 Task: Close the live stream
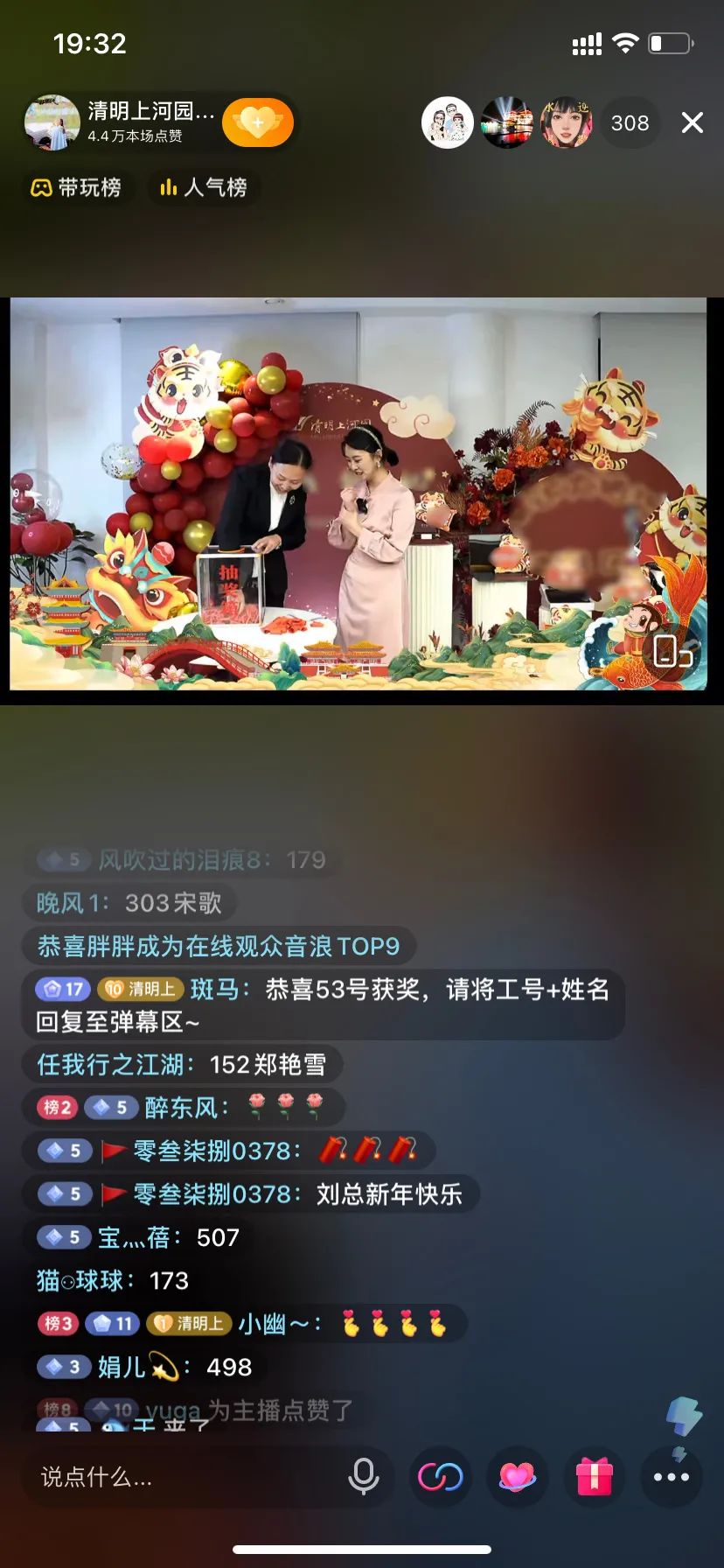point(692,122)
